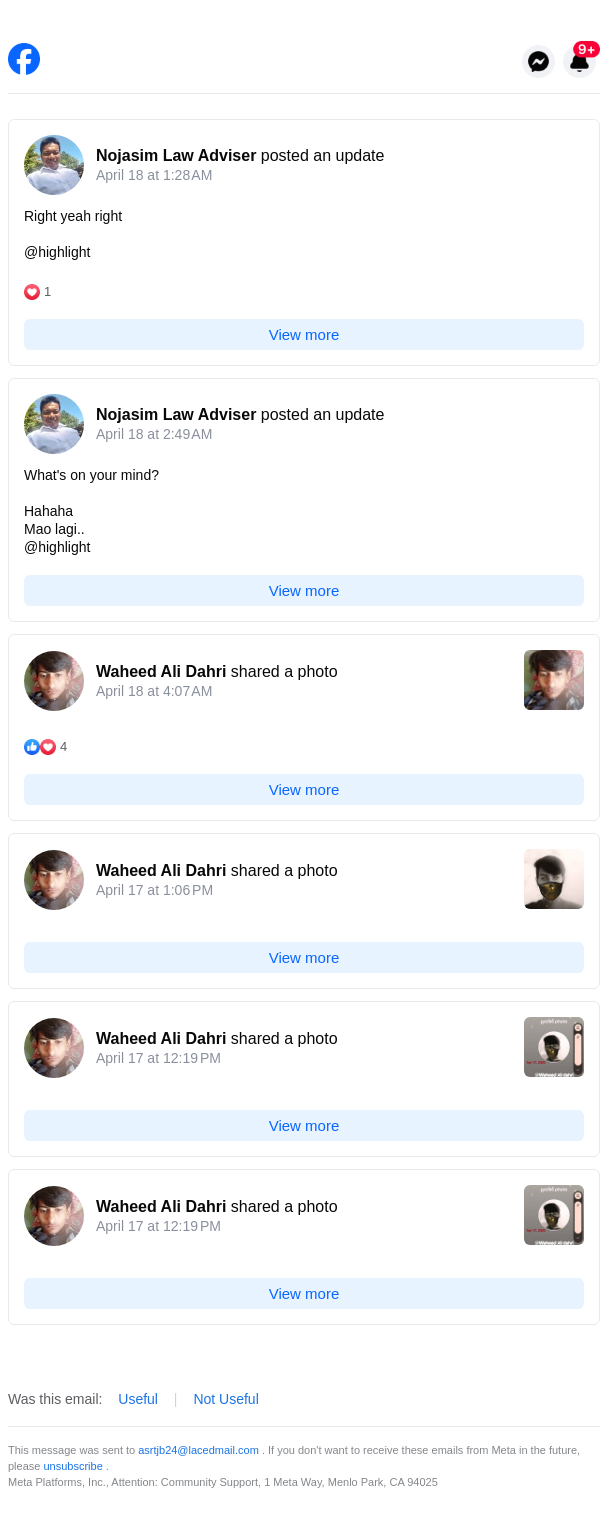View more of the 2:49 AM update

click(x=304, y=591)
